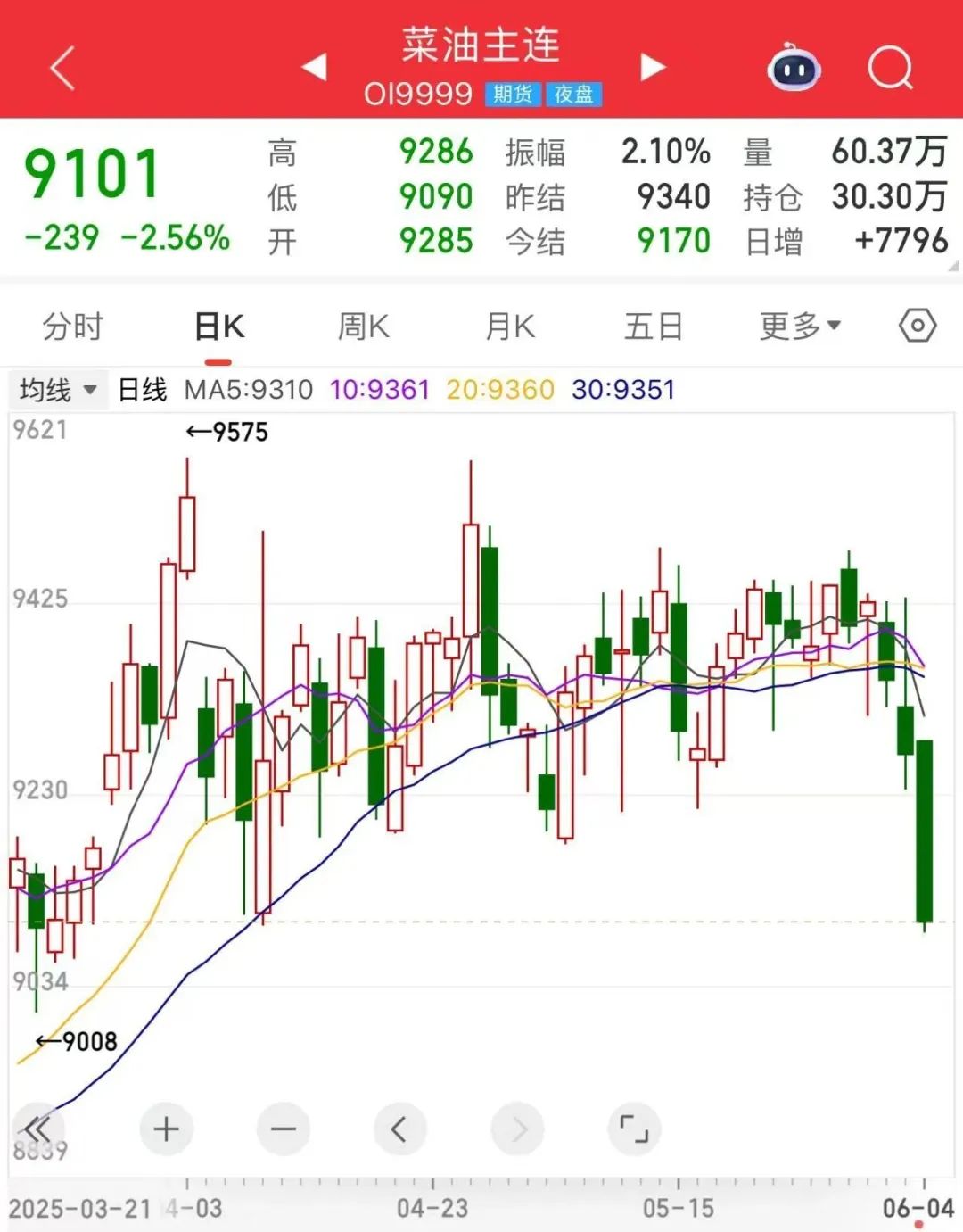Switch to the next contract
Image resolution: width=963 pixels, height=1232 pixels.
653,67
